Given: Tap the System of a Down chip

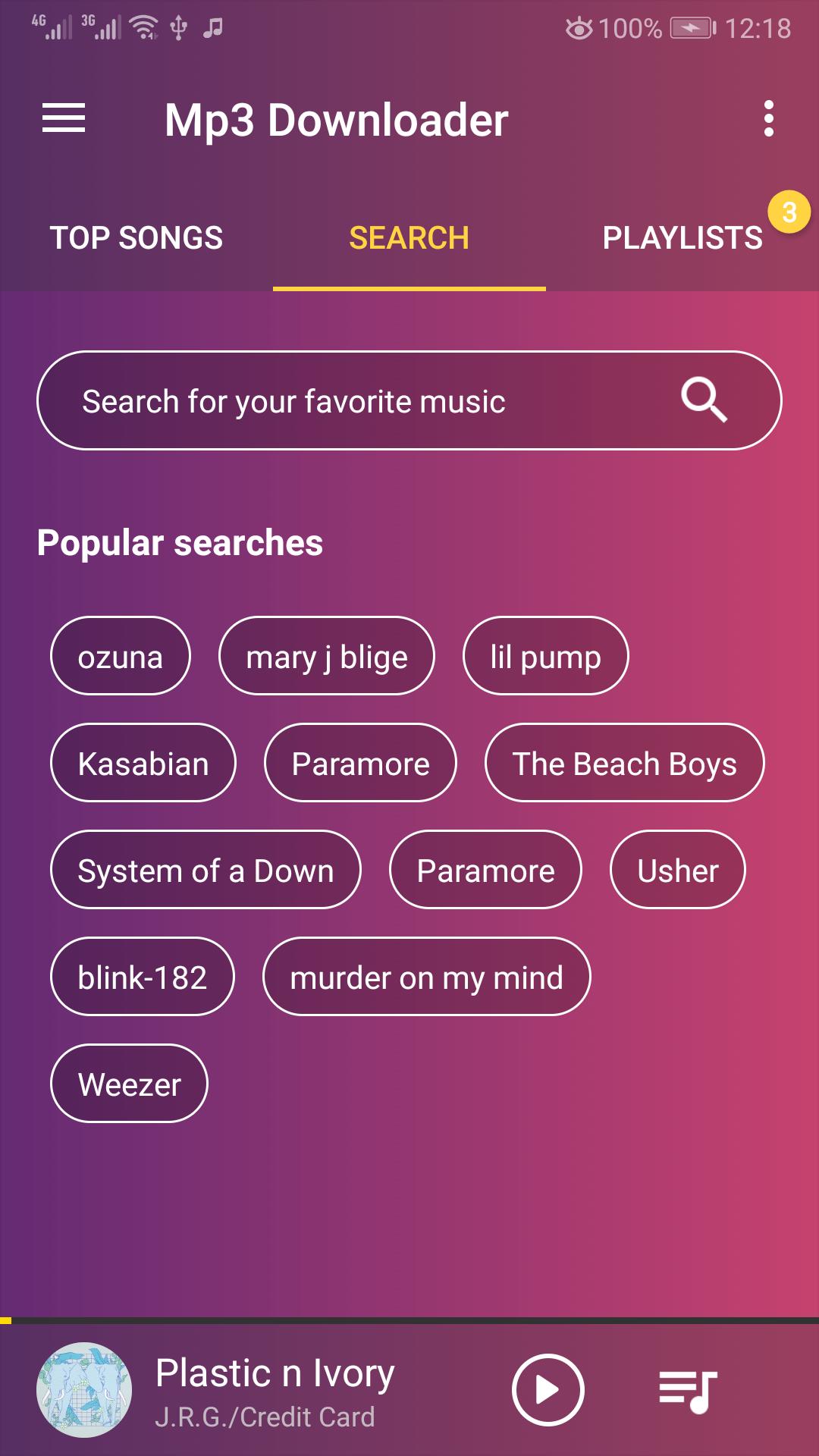Looking at the screenshot, I should click(x=206, y=871).
